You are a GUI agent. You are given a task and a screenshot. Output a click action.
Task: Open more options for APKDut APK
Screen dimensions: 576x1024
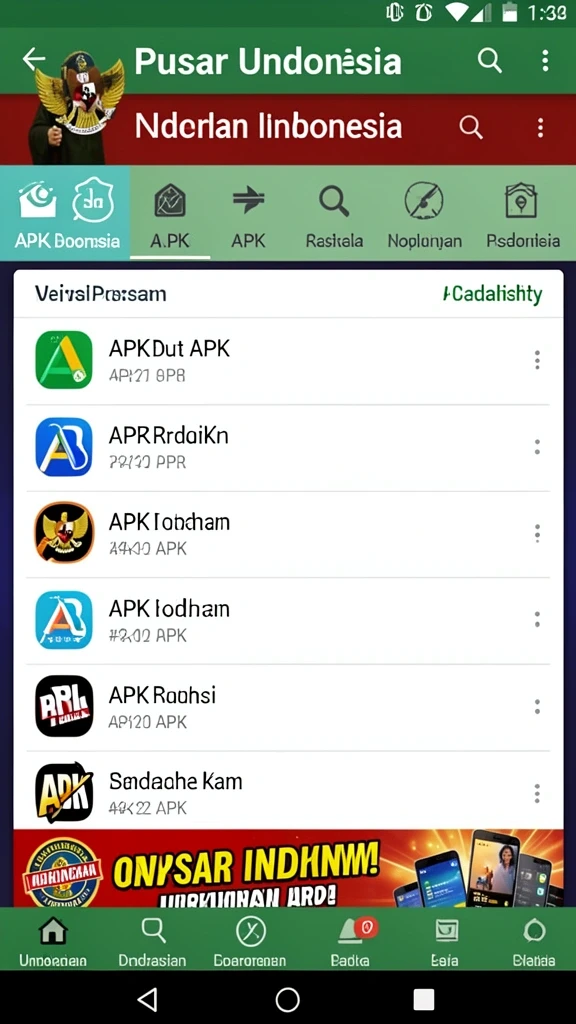(537, 360)
